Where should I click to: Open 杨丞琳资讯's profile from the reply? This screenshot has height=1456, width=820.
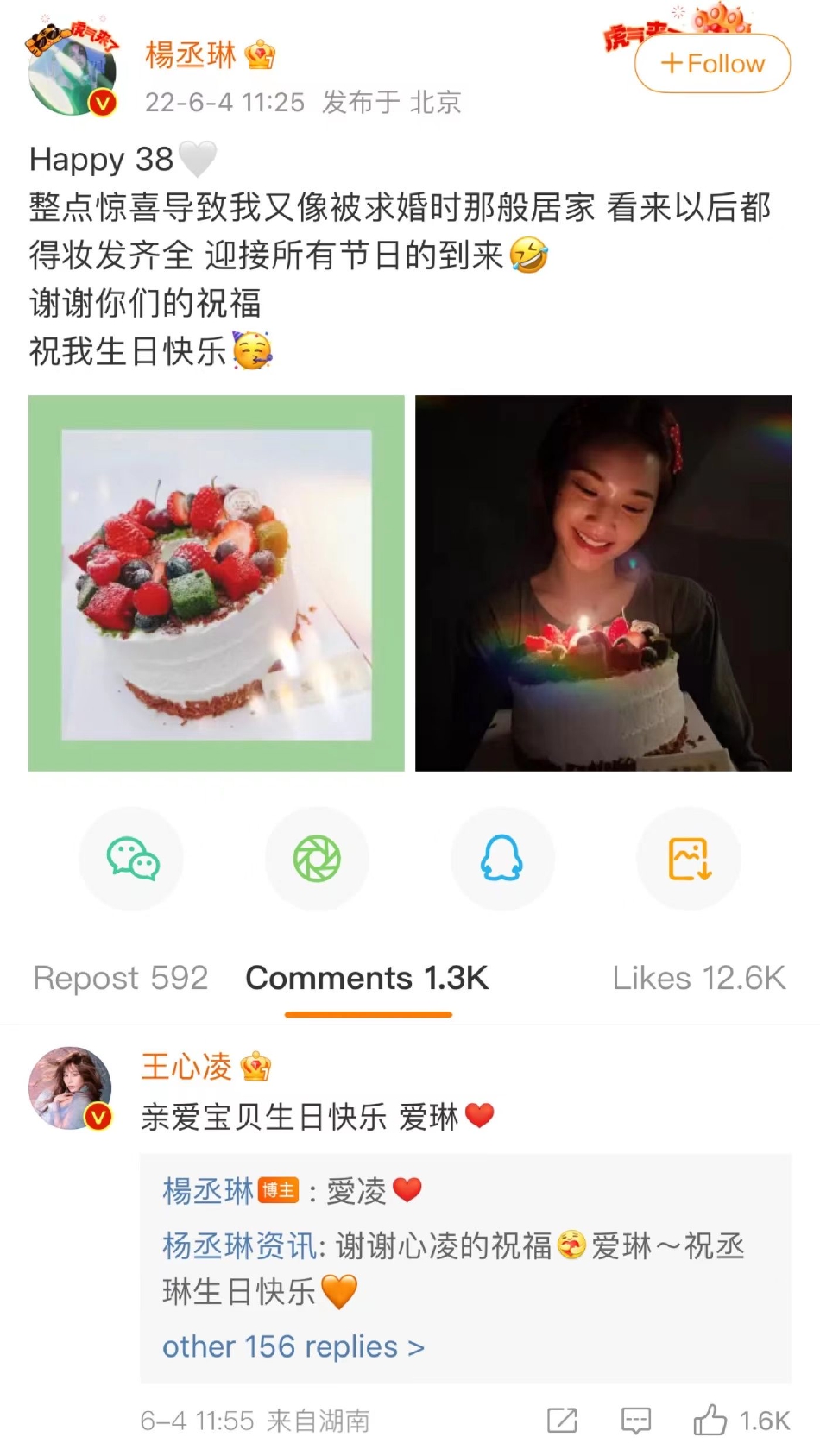pos(239,1245)
